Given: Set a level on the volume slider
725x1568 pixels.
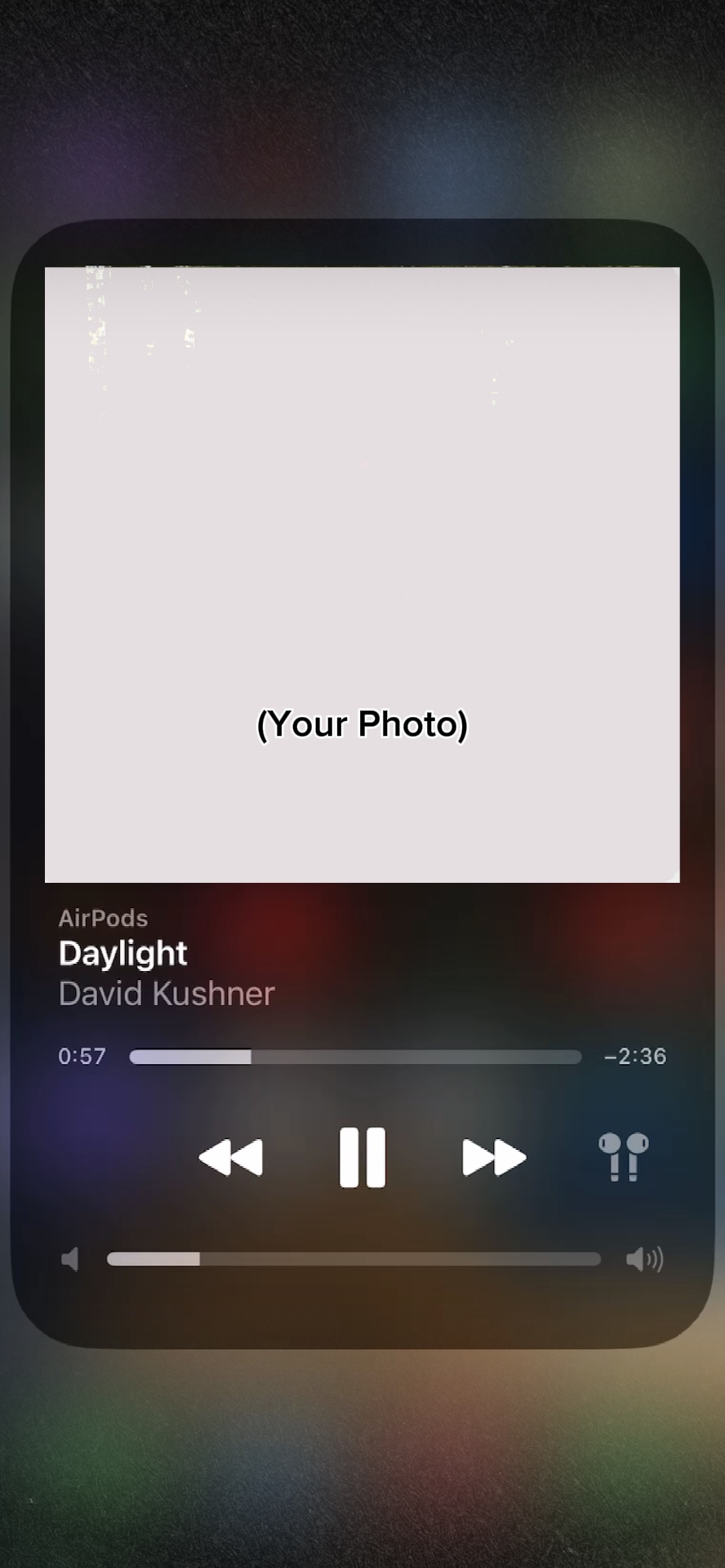Looking at the screenshot, I should [354, 1259].
